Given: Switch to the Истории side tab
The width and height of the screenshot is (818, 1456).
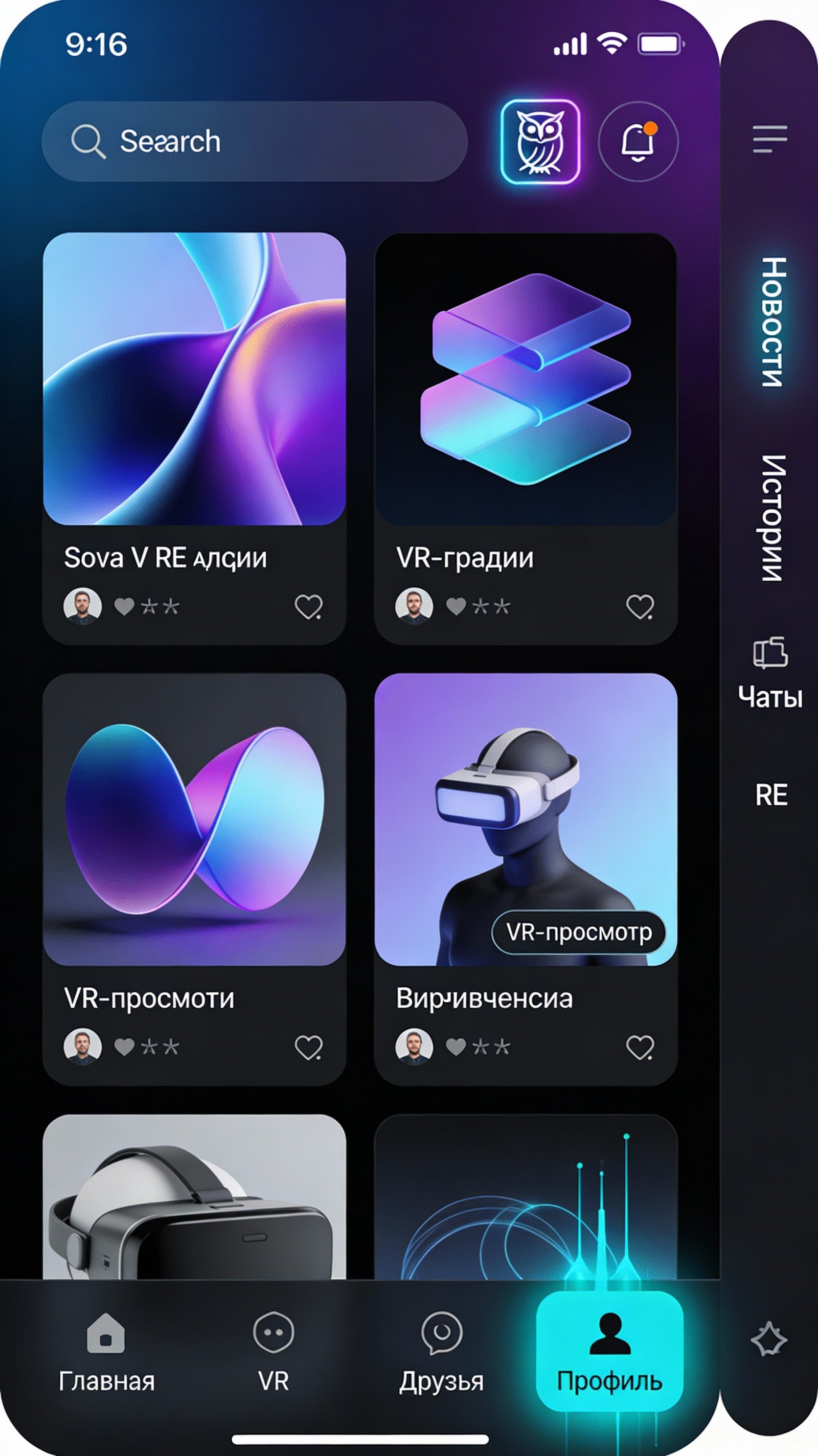Looking at the screenshot, I should coord(772,518).
